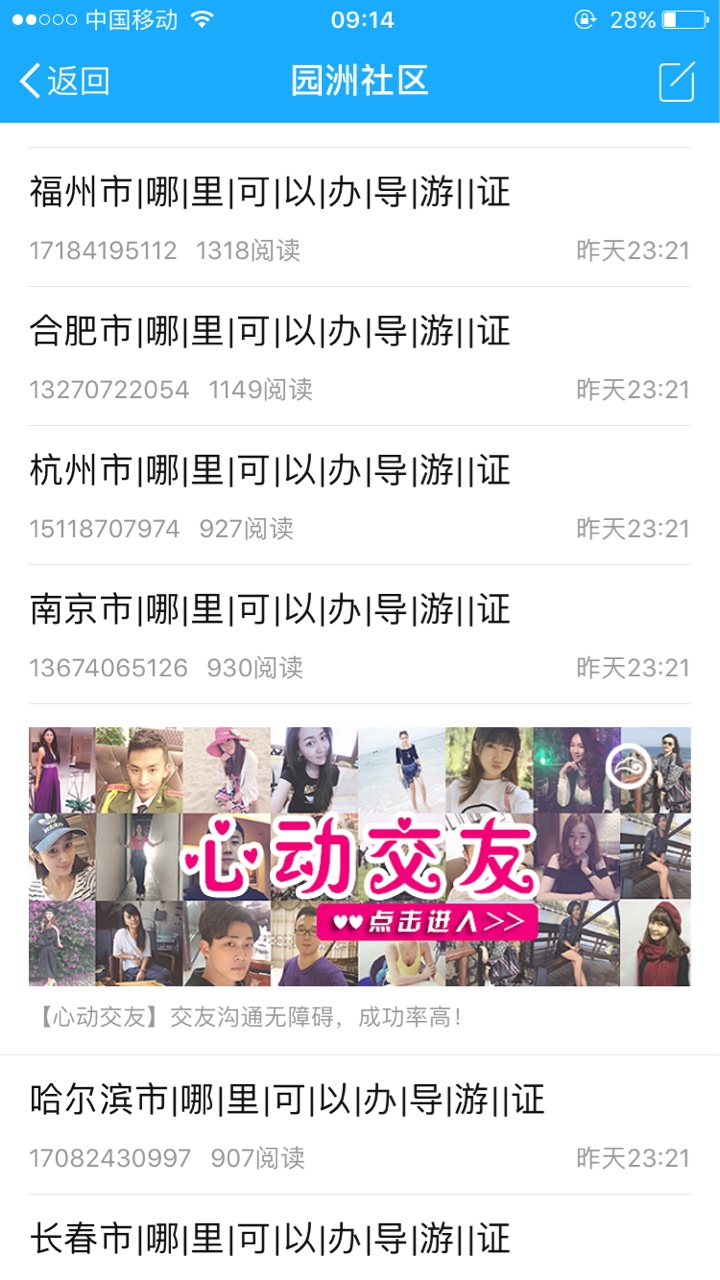Open the 南京市 导游证 post
This screenshot has height=1280, width=720.
(270, 609)
